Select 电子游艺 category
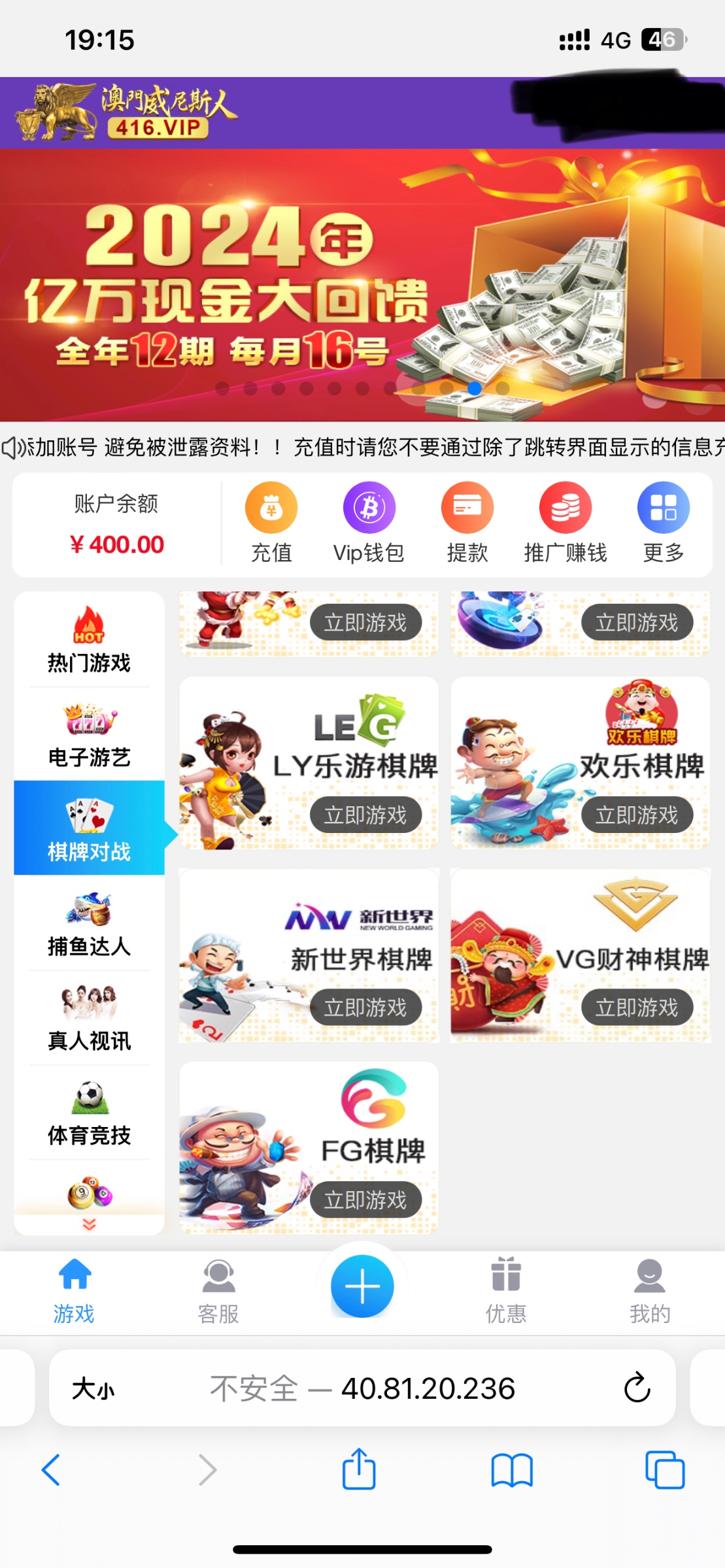The image size is (725, 1568). pos(89,734)
